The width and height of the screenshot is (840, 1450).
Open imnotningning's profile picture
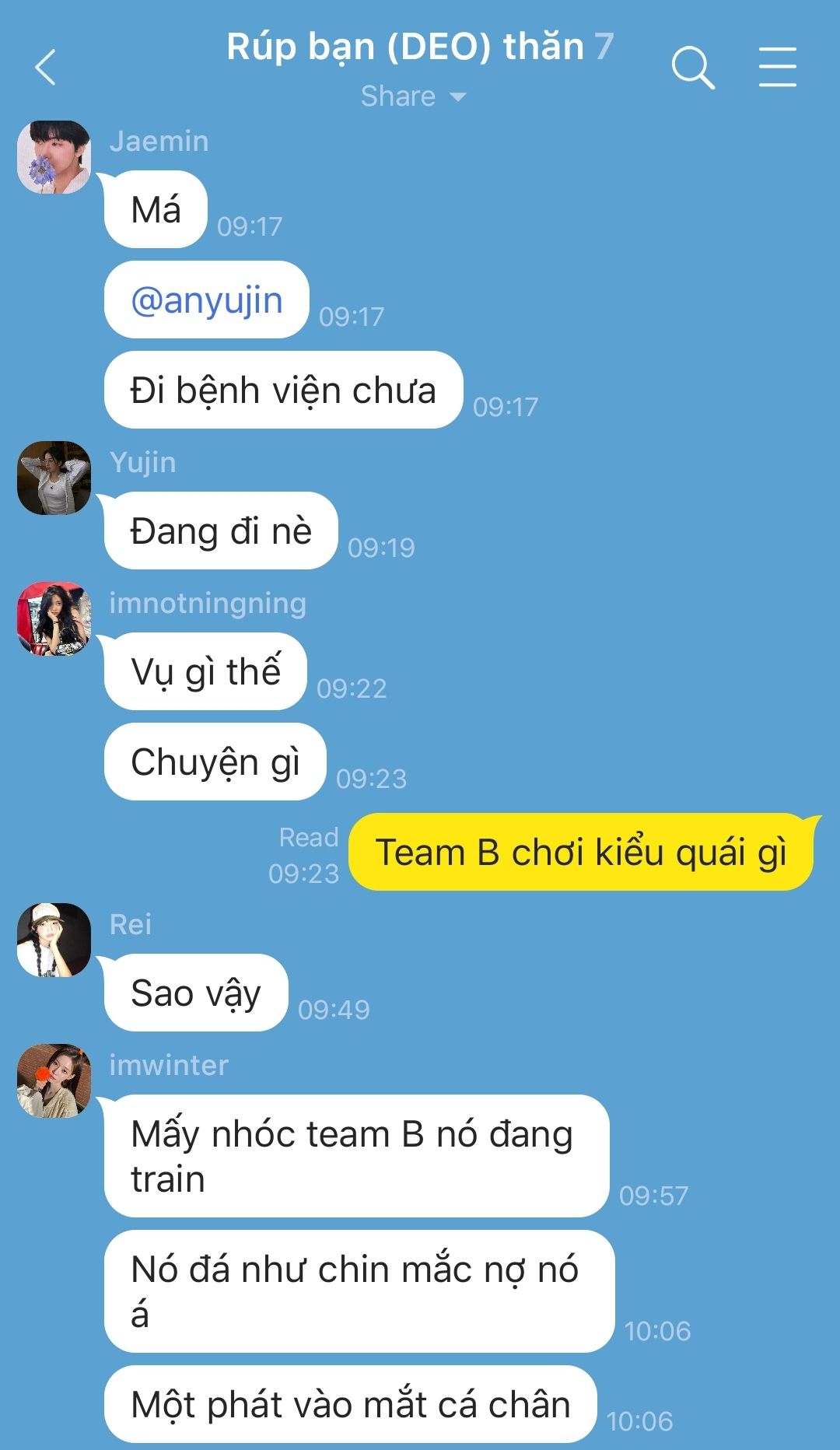pos(54,619)
